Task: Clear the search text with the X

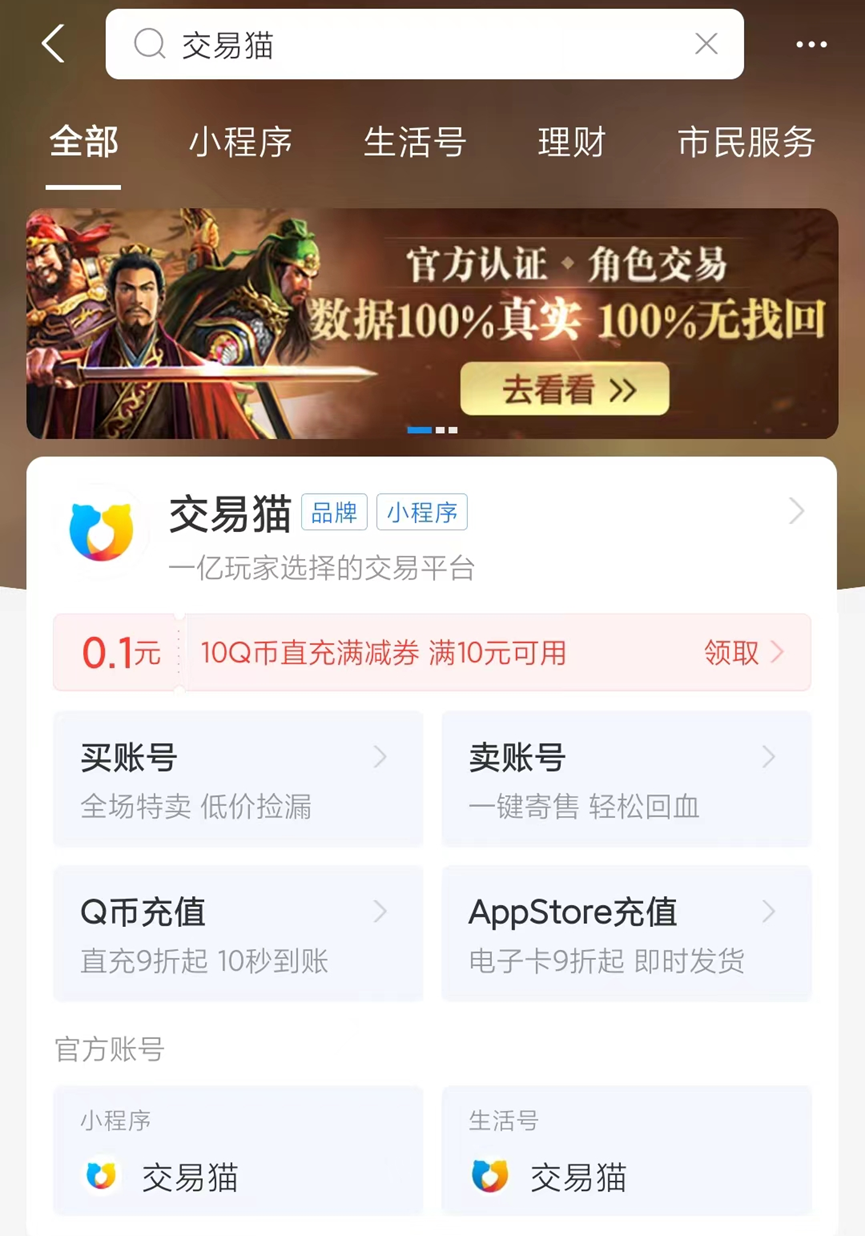Action: pos(706,44)
